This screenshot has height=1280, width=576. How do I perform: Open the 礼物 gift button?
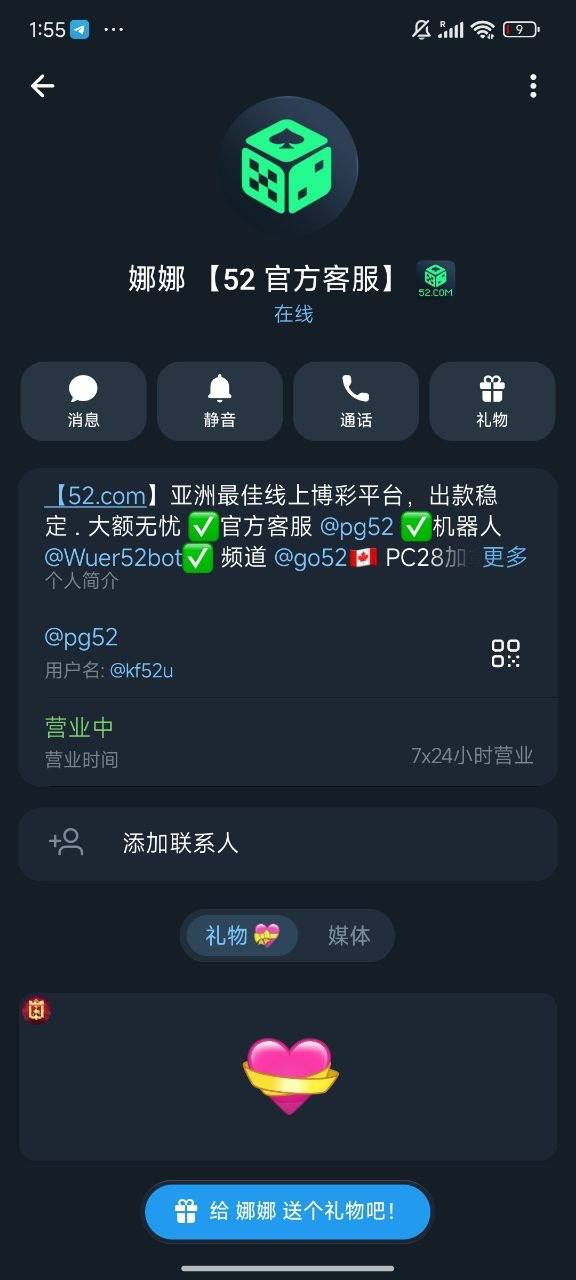coord(492,401)
